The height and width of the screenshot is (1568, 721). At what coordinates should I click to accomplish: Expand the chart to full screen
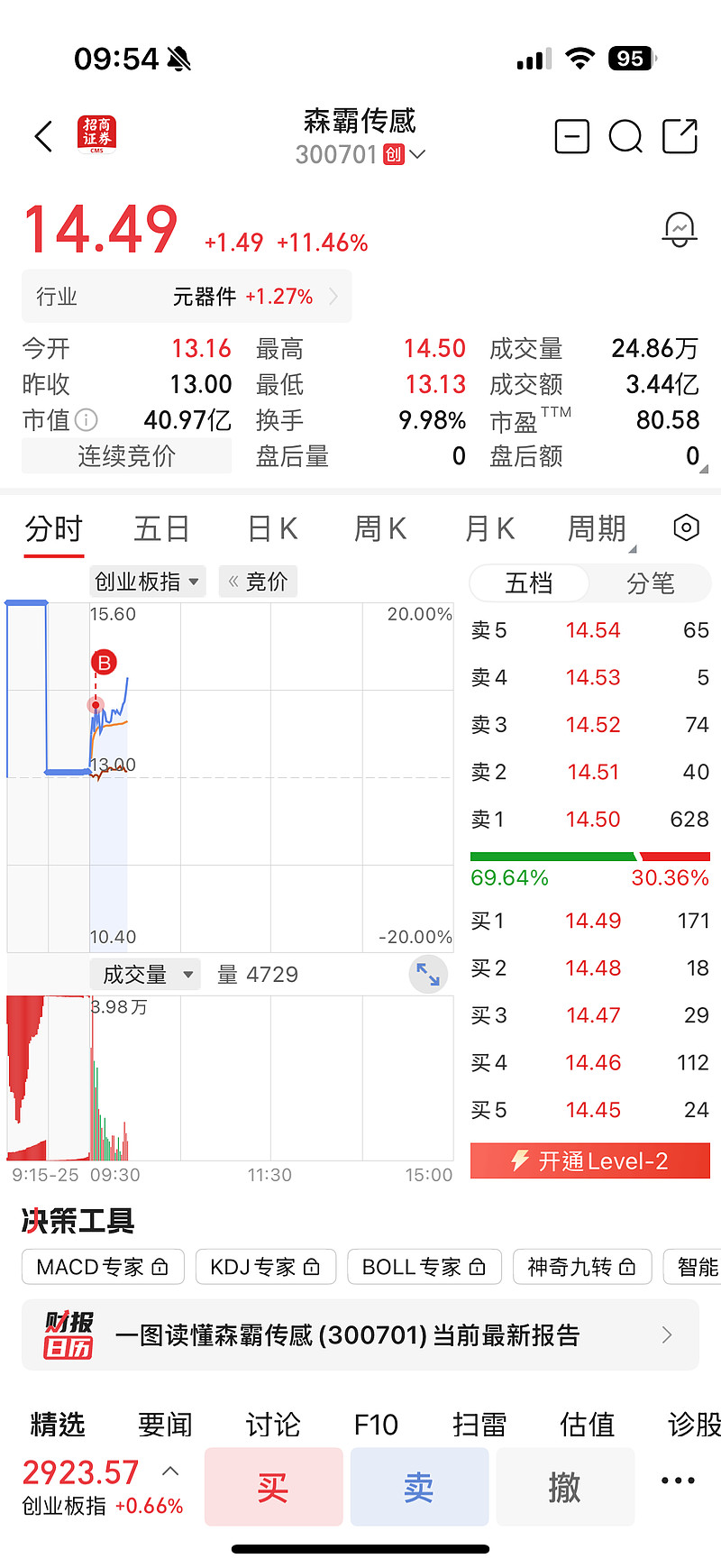(428, 975)
